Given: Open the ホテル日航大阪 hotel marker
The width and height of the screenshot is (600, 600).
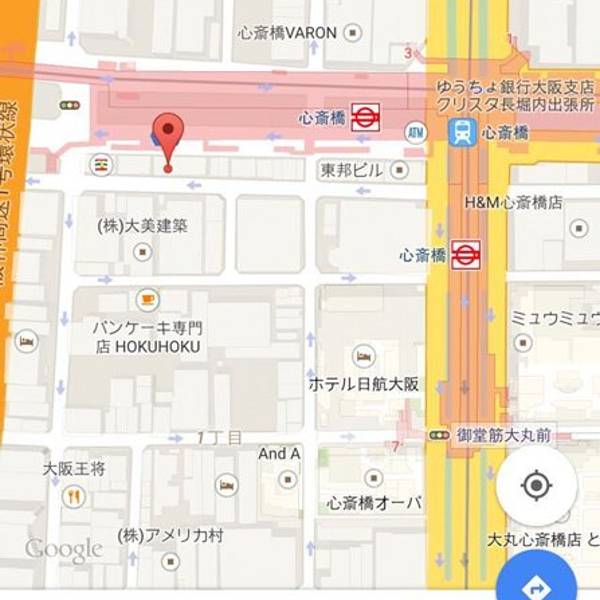Looking at the screenshot, I should (x=364, y=357).
